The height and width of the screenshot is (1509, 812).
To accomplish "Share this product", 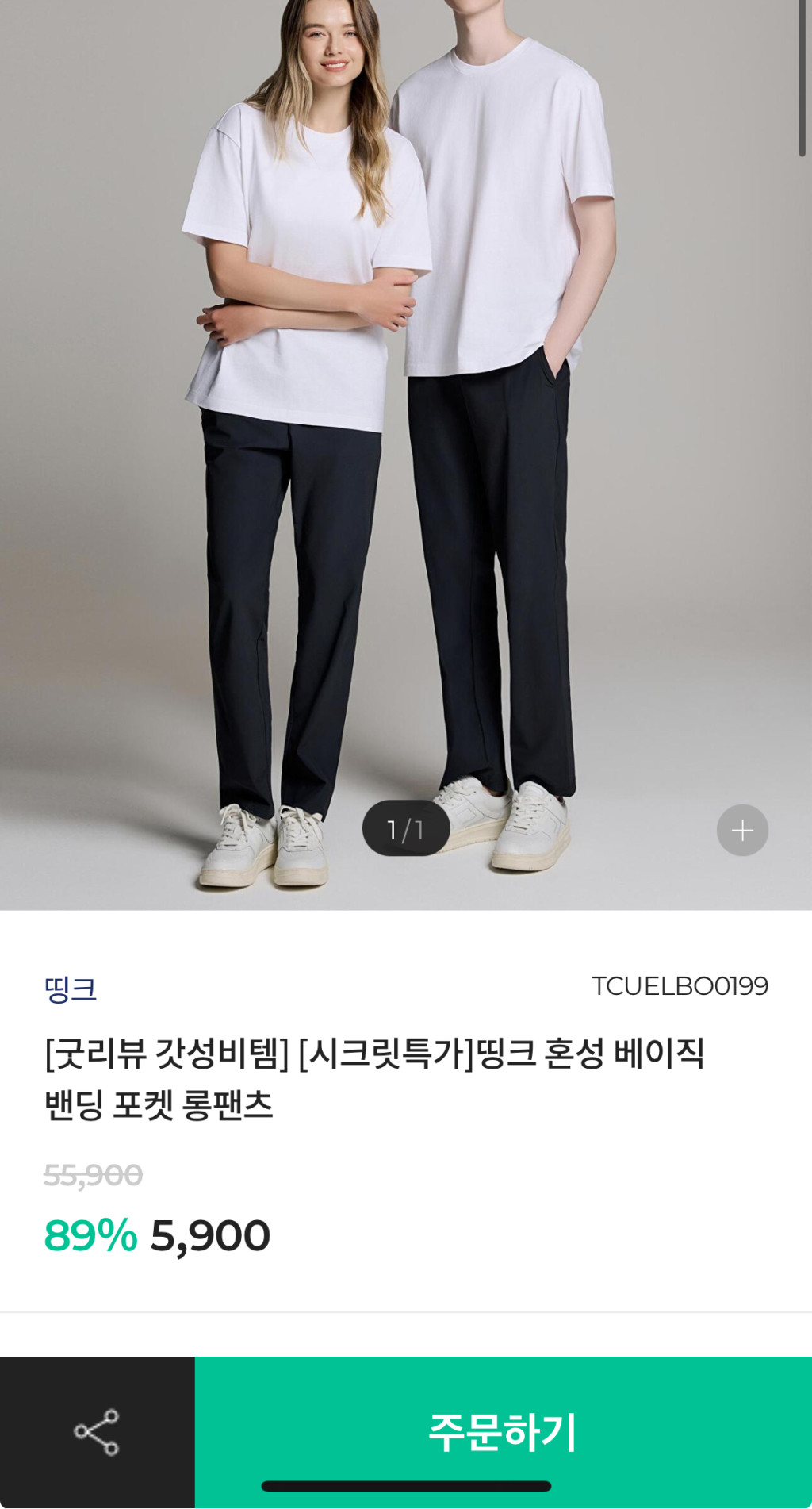I will 97,1432.
